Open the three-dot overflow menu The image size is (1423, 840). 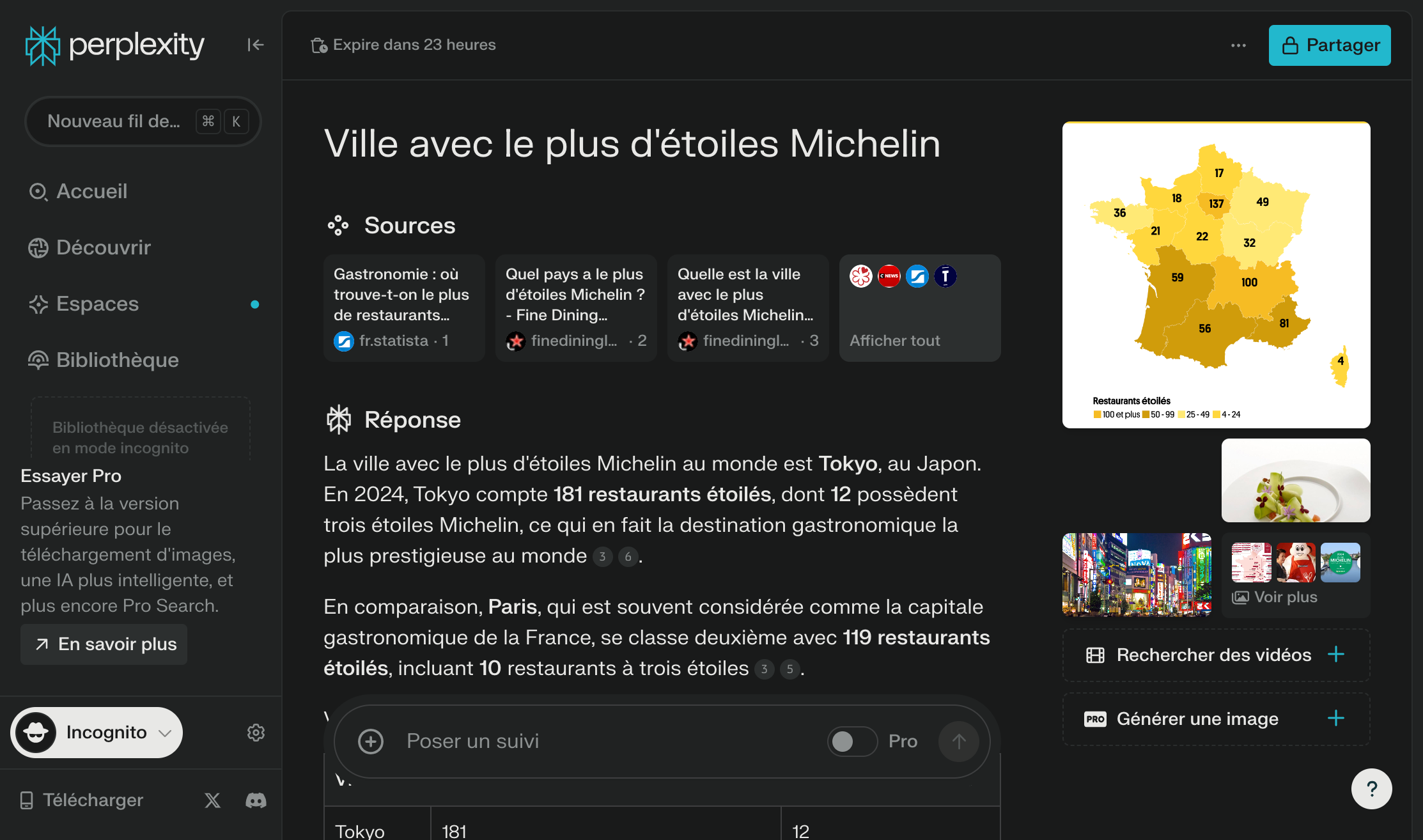click(x=1238, y=45)
